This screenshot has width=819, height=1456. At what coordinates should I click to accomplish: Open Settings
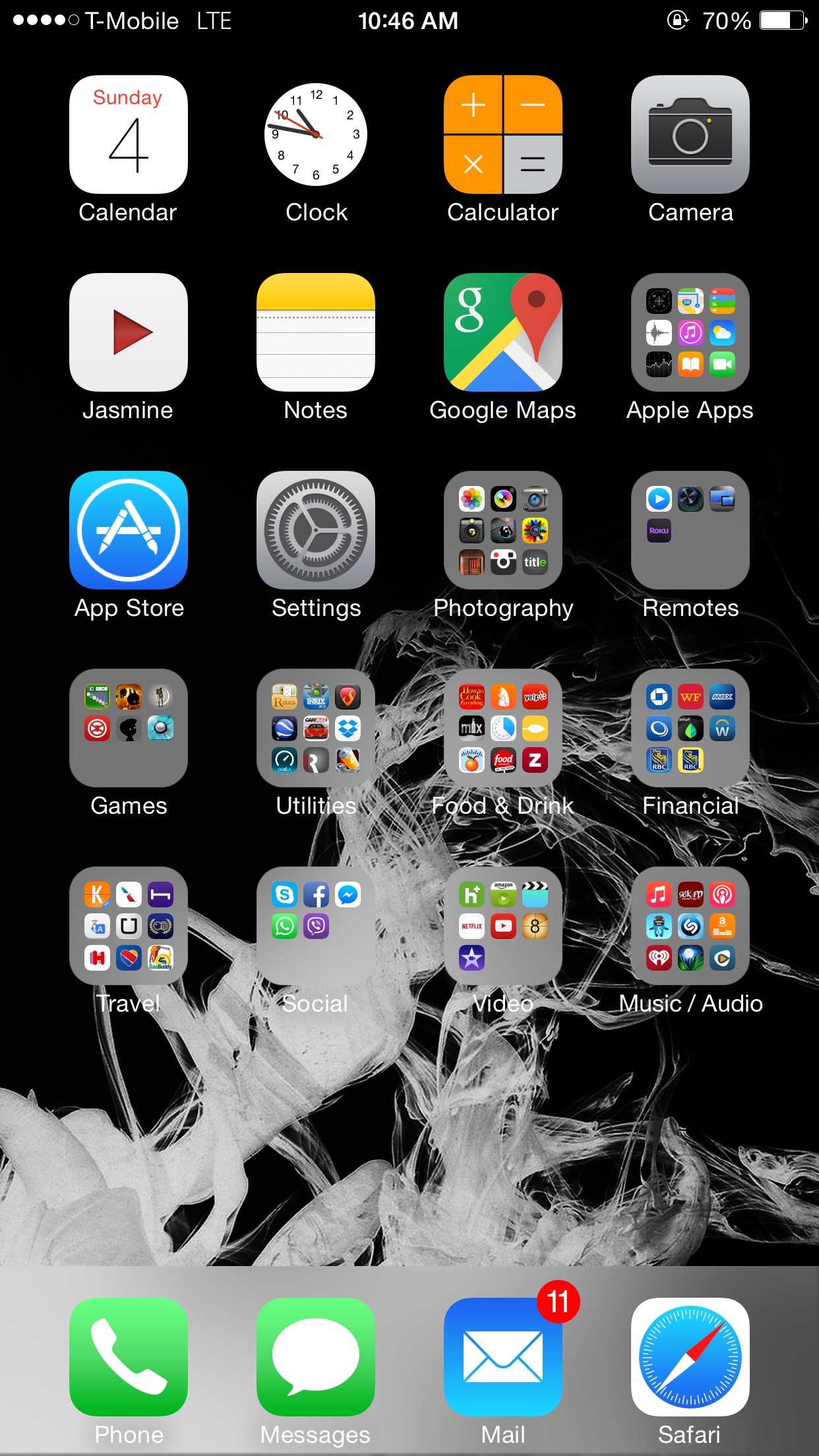coord(316,530)
